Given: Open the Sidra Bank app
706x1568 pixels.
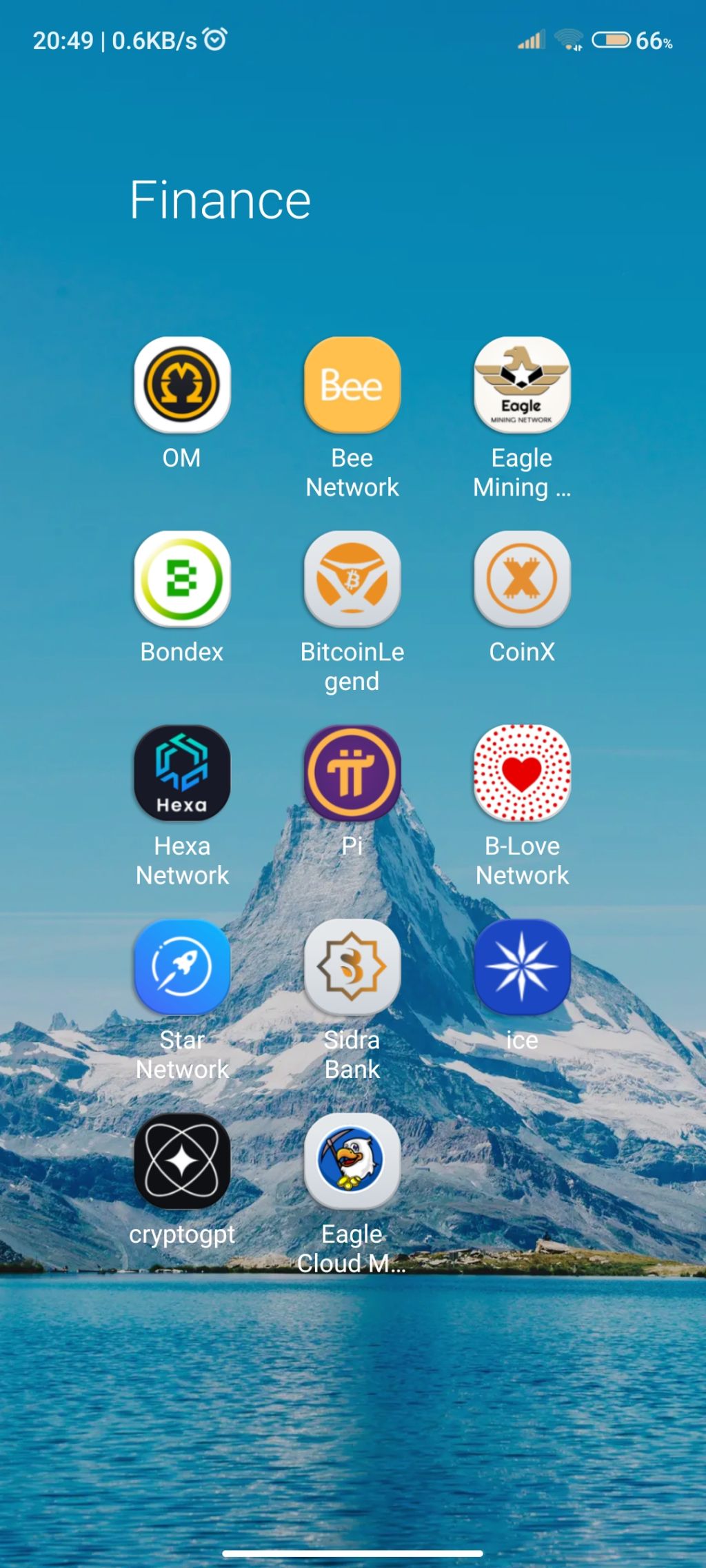Looking at the screenshot, I should coord(352,967).
